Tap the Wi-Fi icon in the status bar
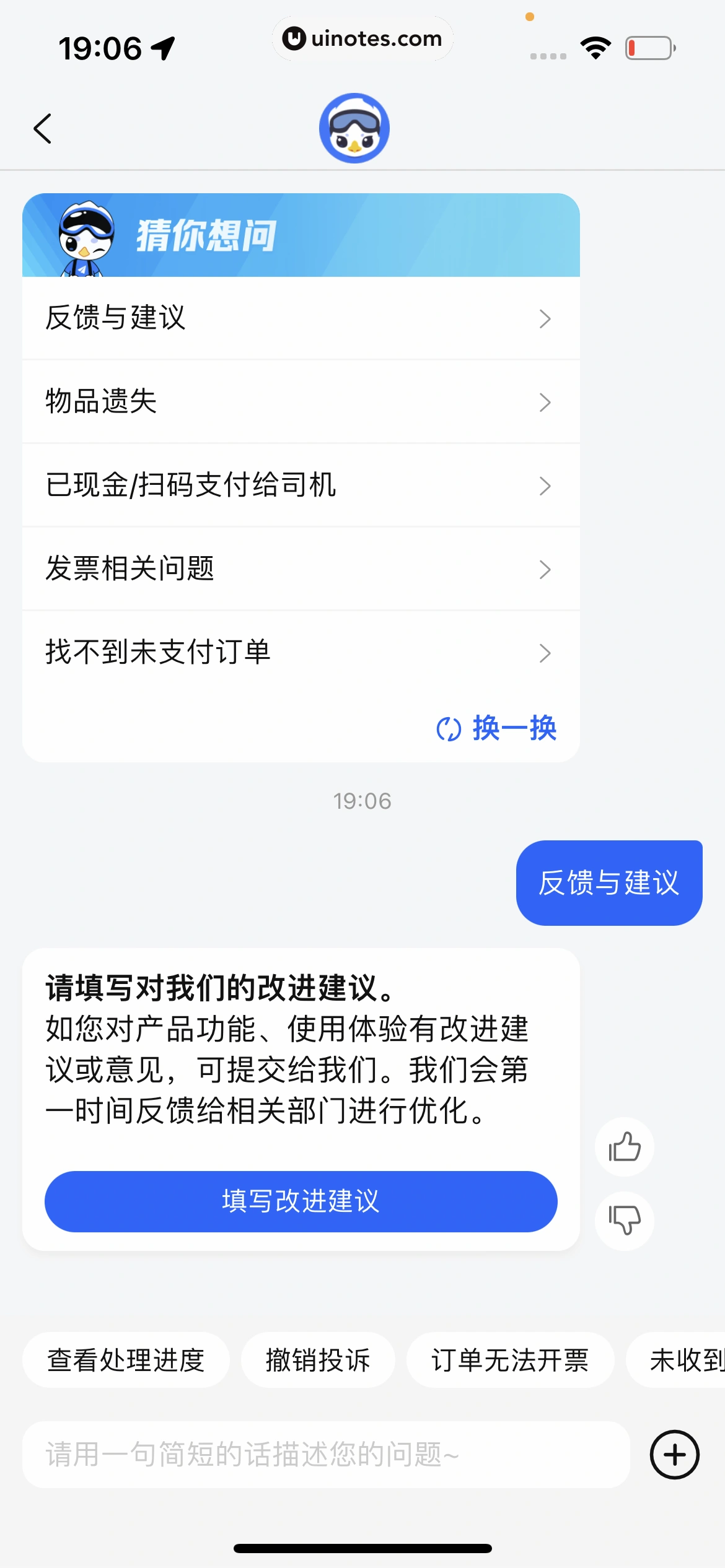This screenshot has width=725, height=1568. tap(596, 47)
